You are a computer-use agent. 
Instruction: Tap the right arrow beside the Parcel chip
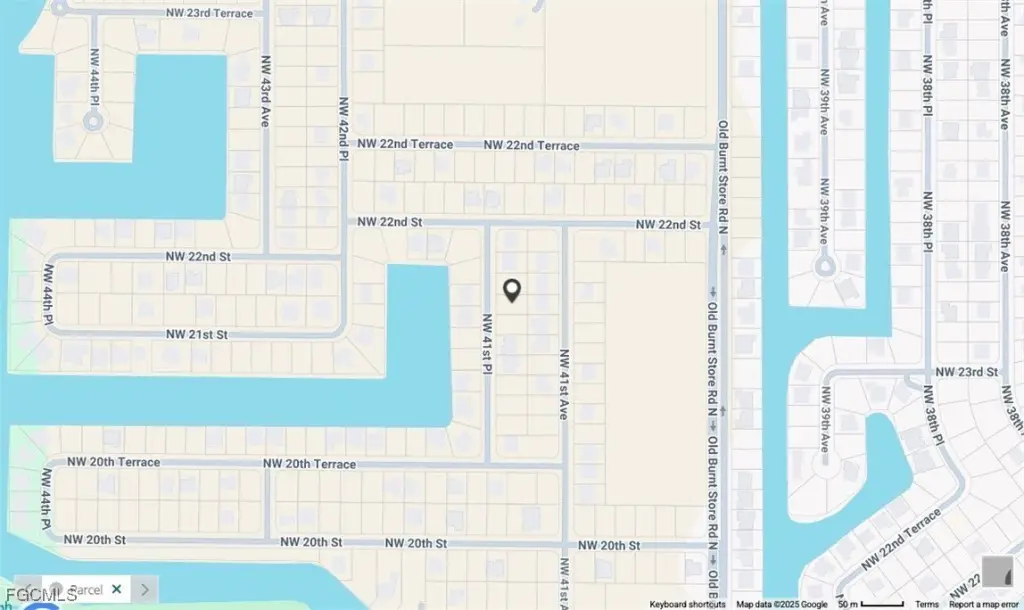pos(146,590)
